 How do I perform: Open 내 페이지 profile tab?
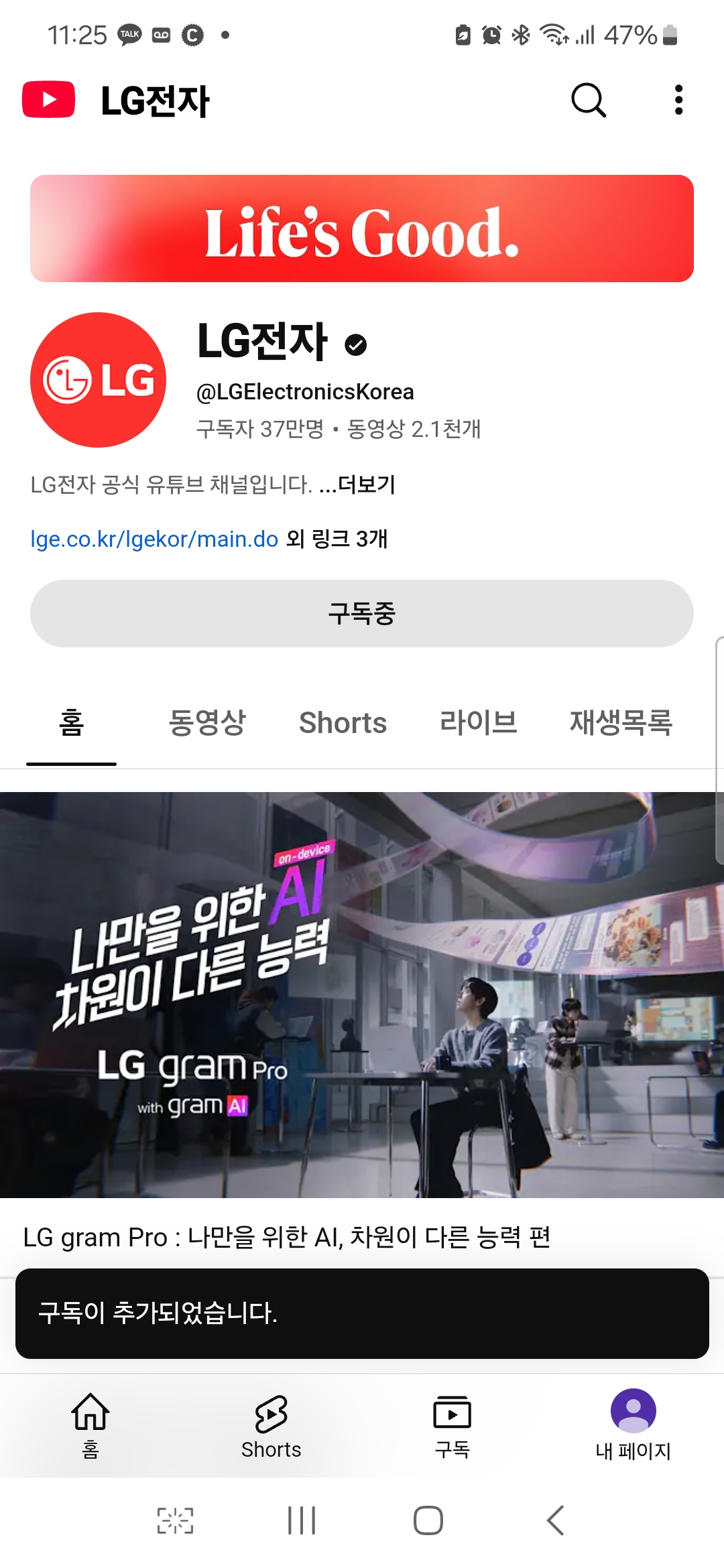coord(633,1425)
